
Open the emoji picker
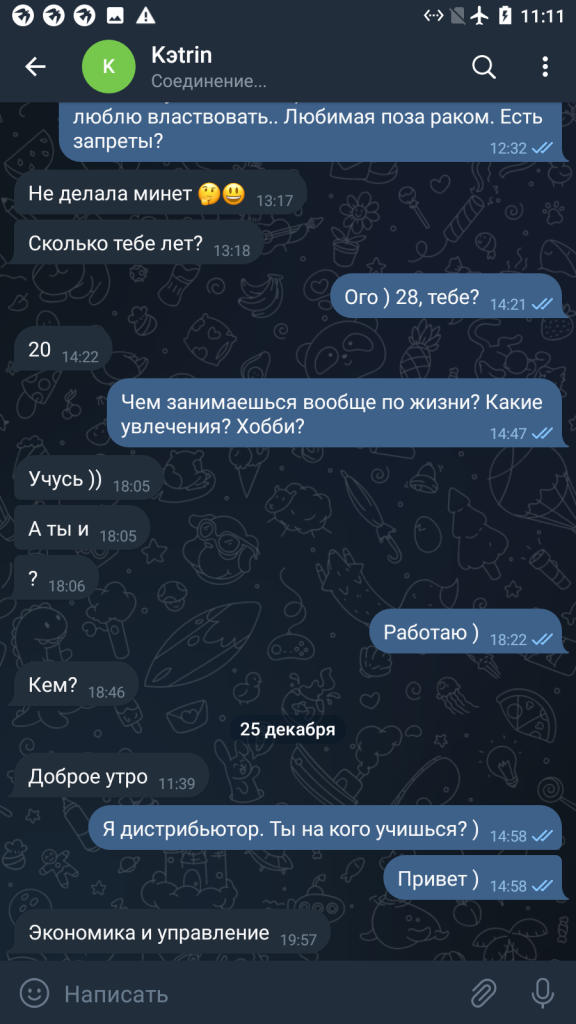pyautogui.click(x=35, y=993)
